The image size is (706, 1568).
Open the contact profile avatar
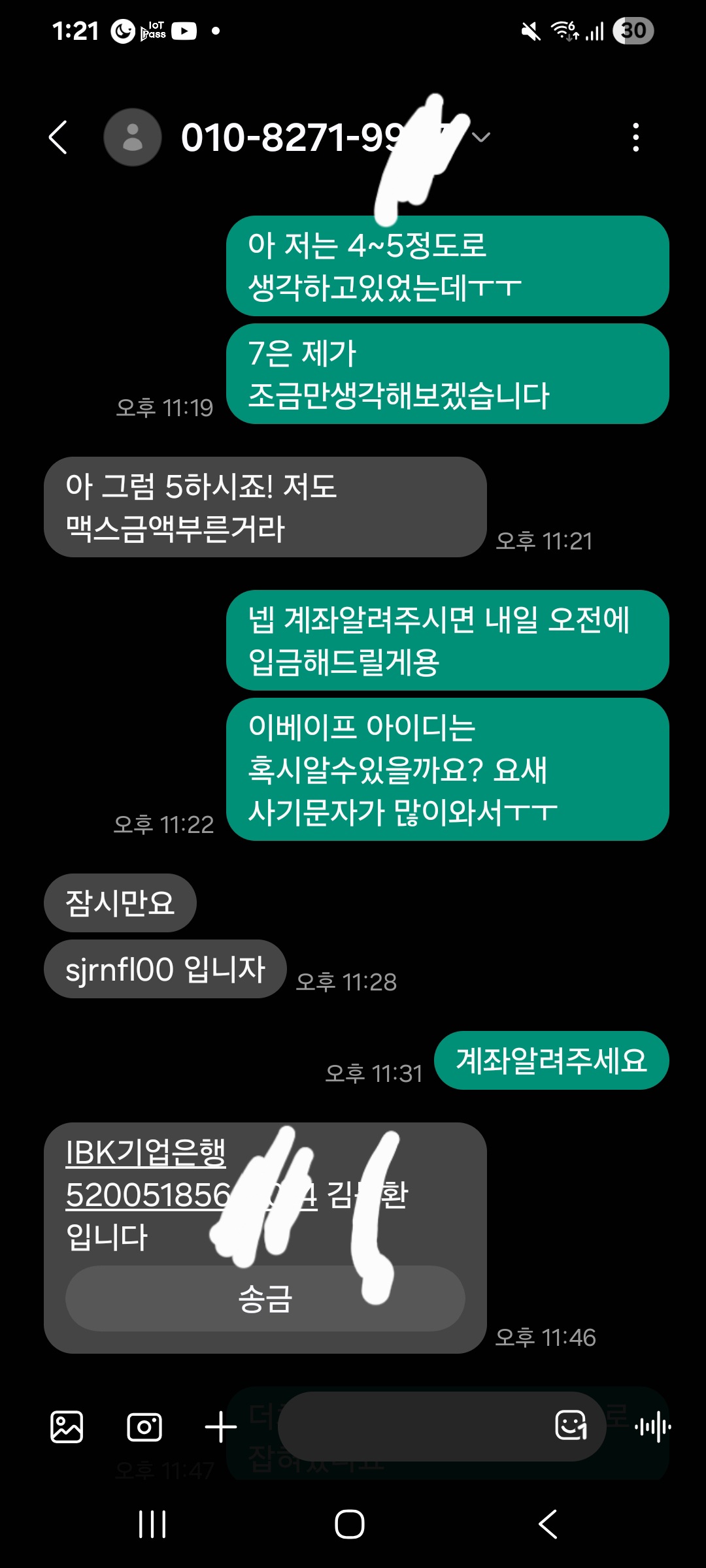point(133,137)
